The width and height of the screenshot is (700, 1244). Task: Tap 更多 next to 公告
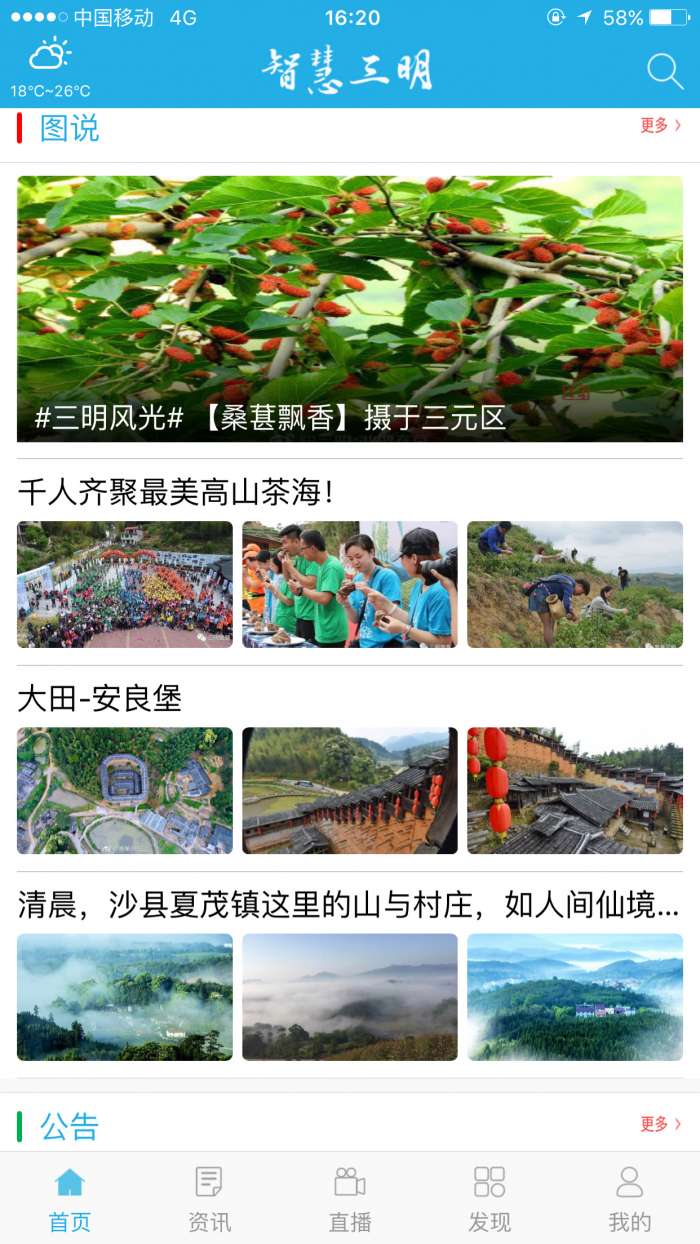pos(660,1124)
